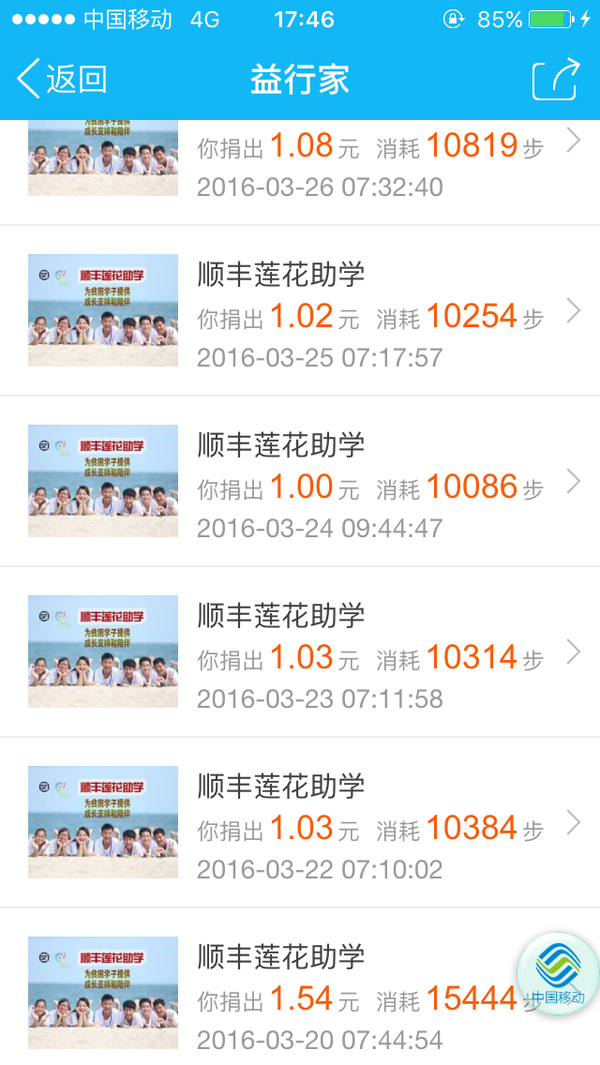Open the 2016-03-20 donation of 1.54元
The image size is (600, 1065).
tap(300, 987)
